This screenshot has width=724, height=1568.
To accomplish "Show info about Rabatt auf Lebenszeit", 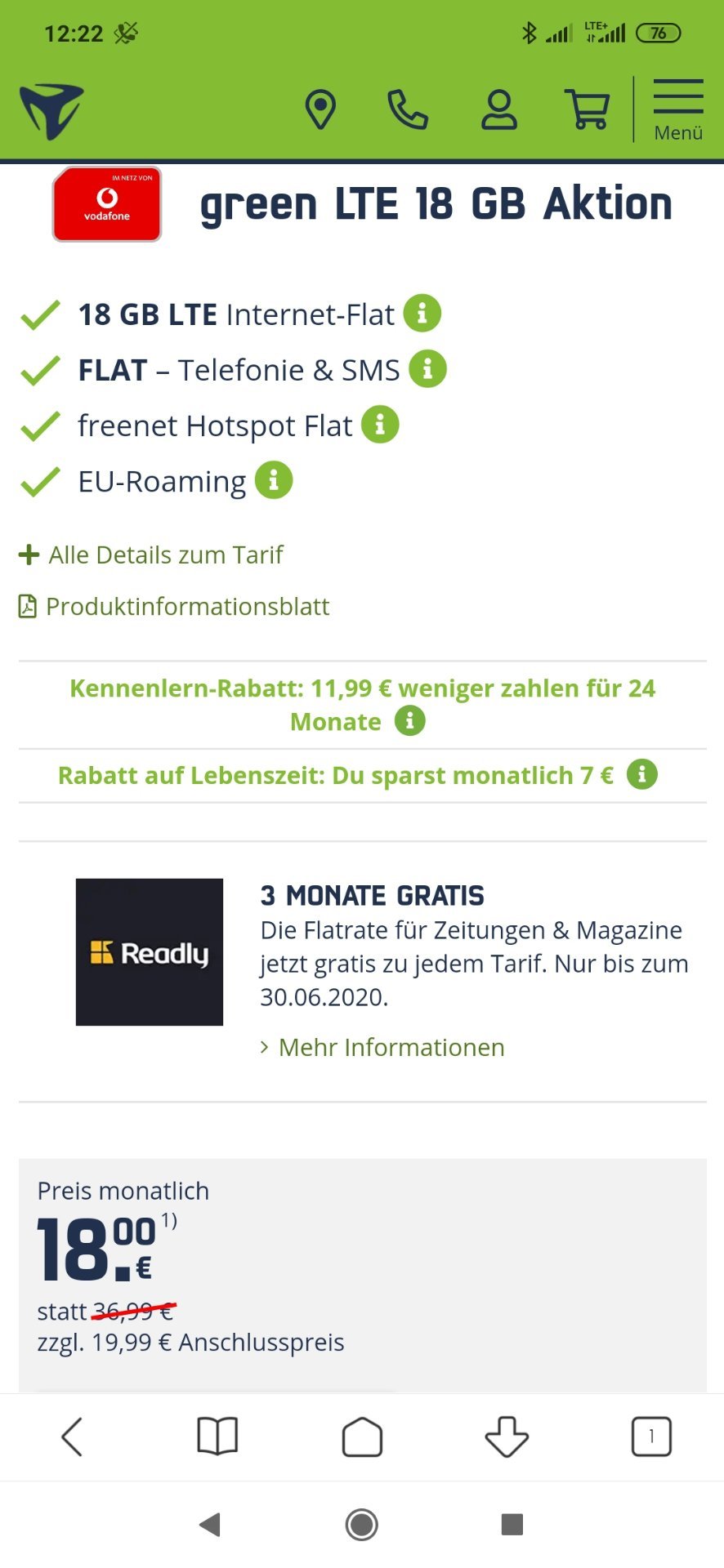I will coord(642,773).
